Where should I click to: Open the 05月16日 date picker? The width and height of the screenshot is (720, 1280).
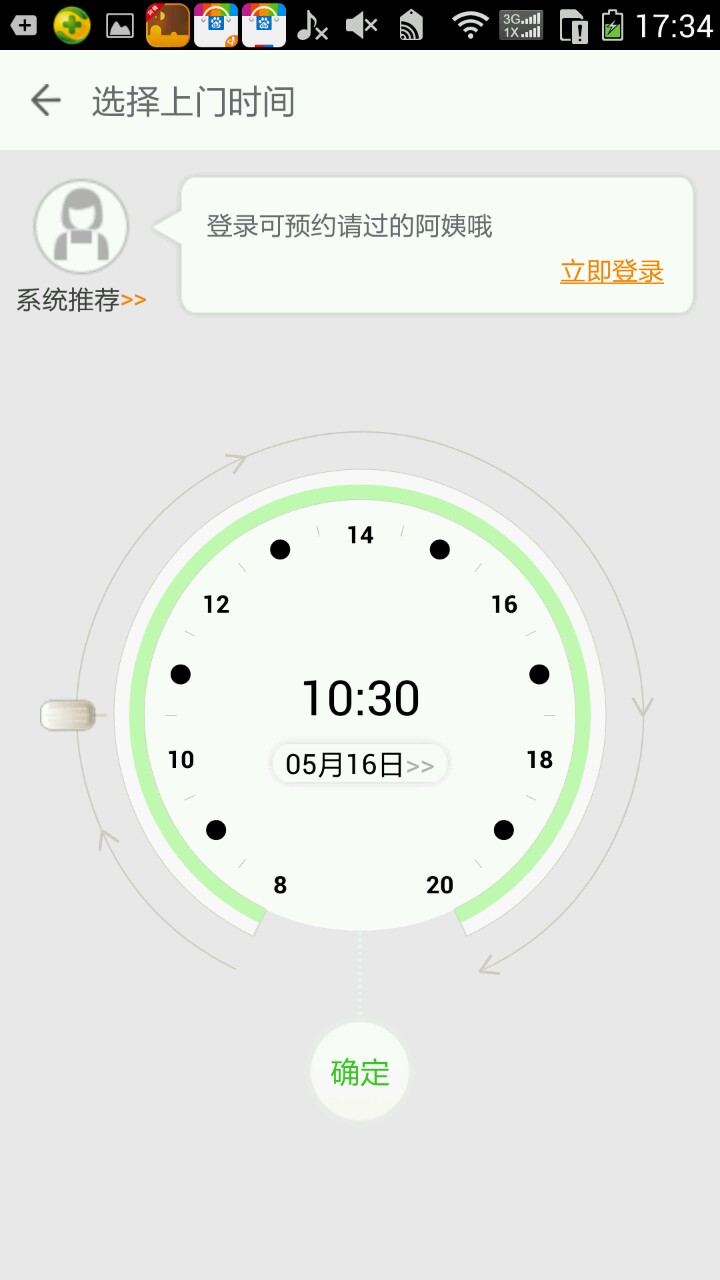[x=359, y=765]
